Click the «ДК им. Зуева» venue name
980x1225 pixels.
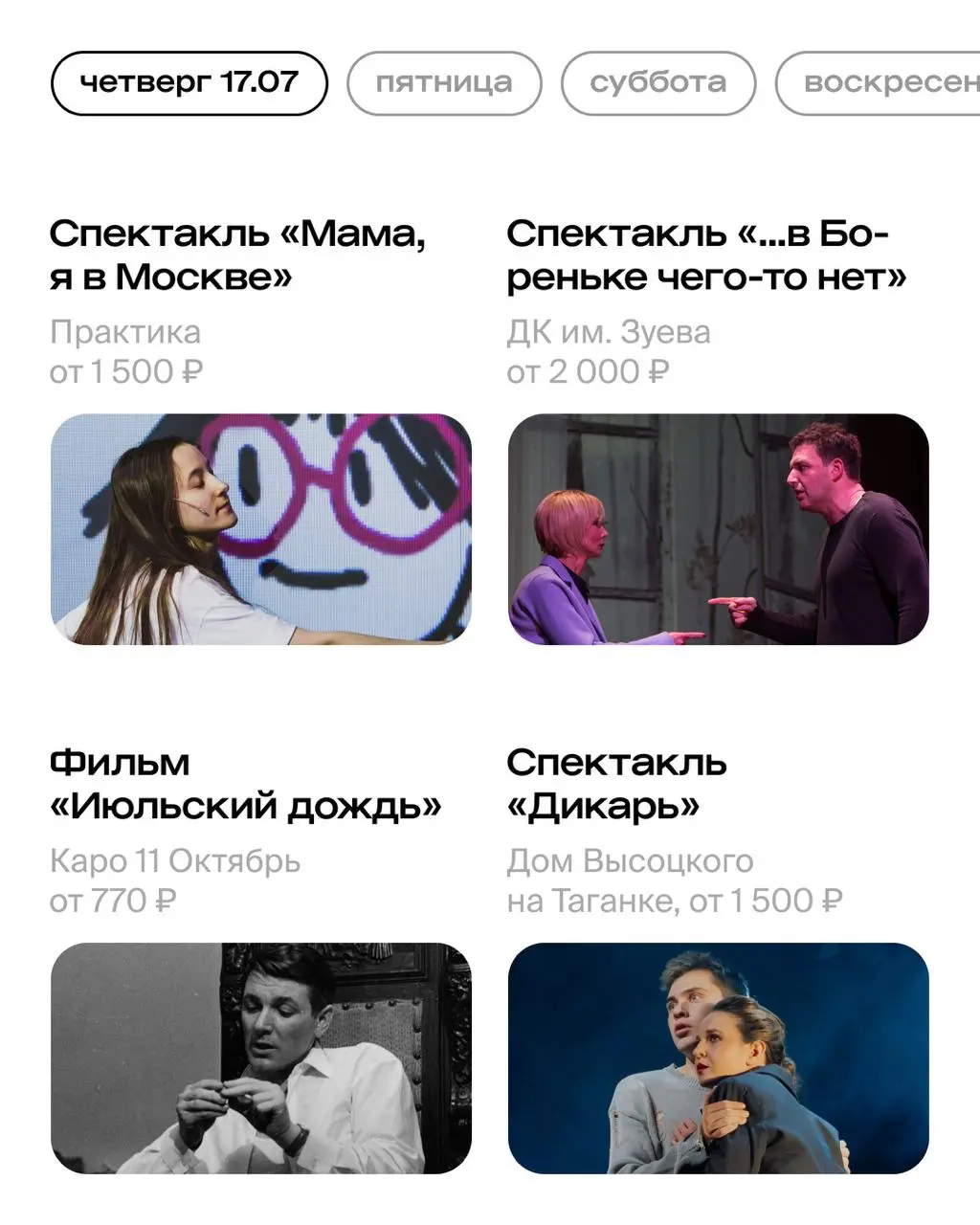point(609,332)
